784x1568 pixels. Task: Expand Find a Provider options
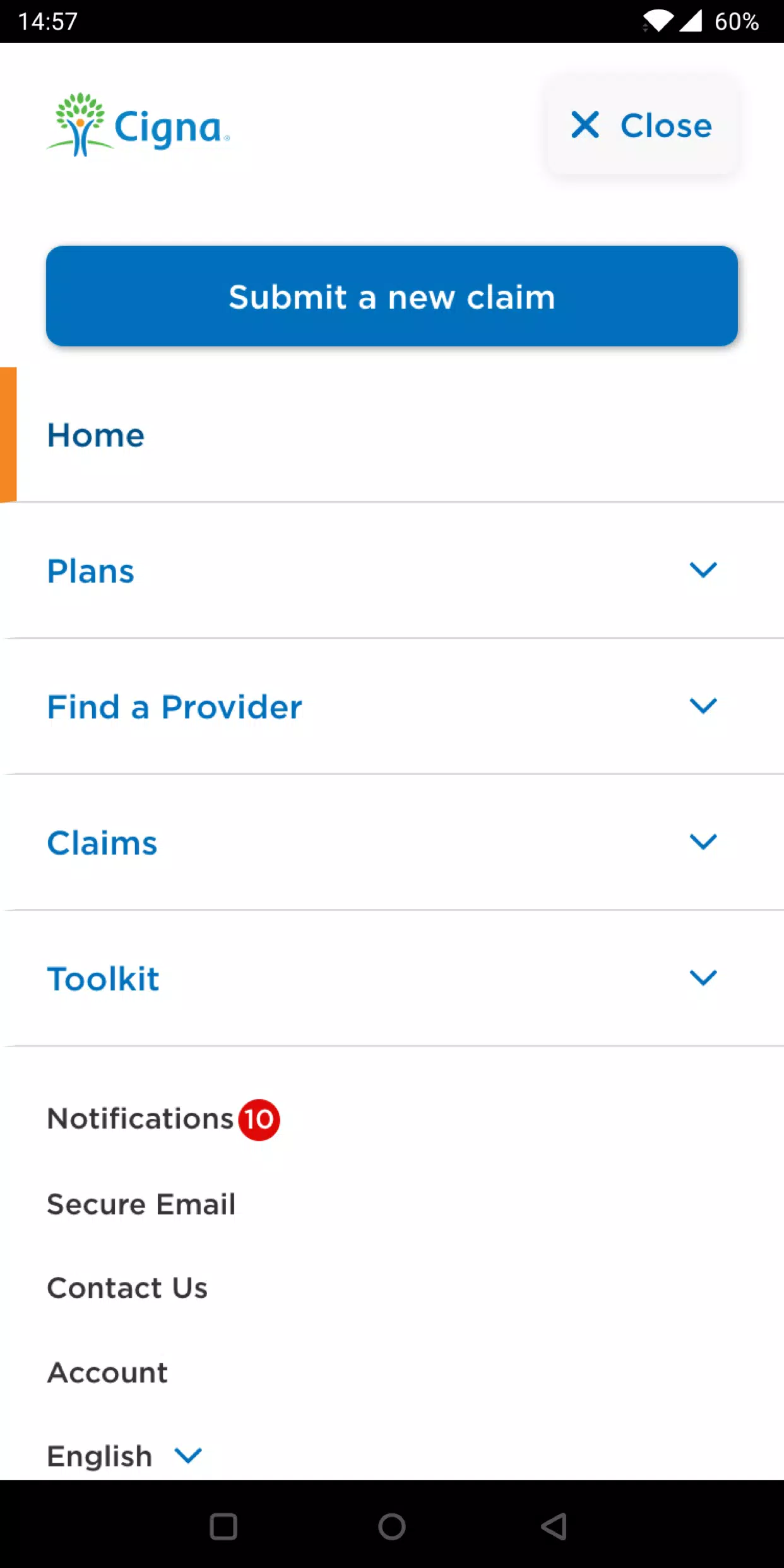click(392, 706)
